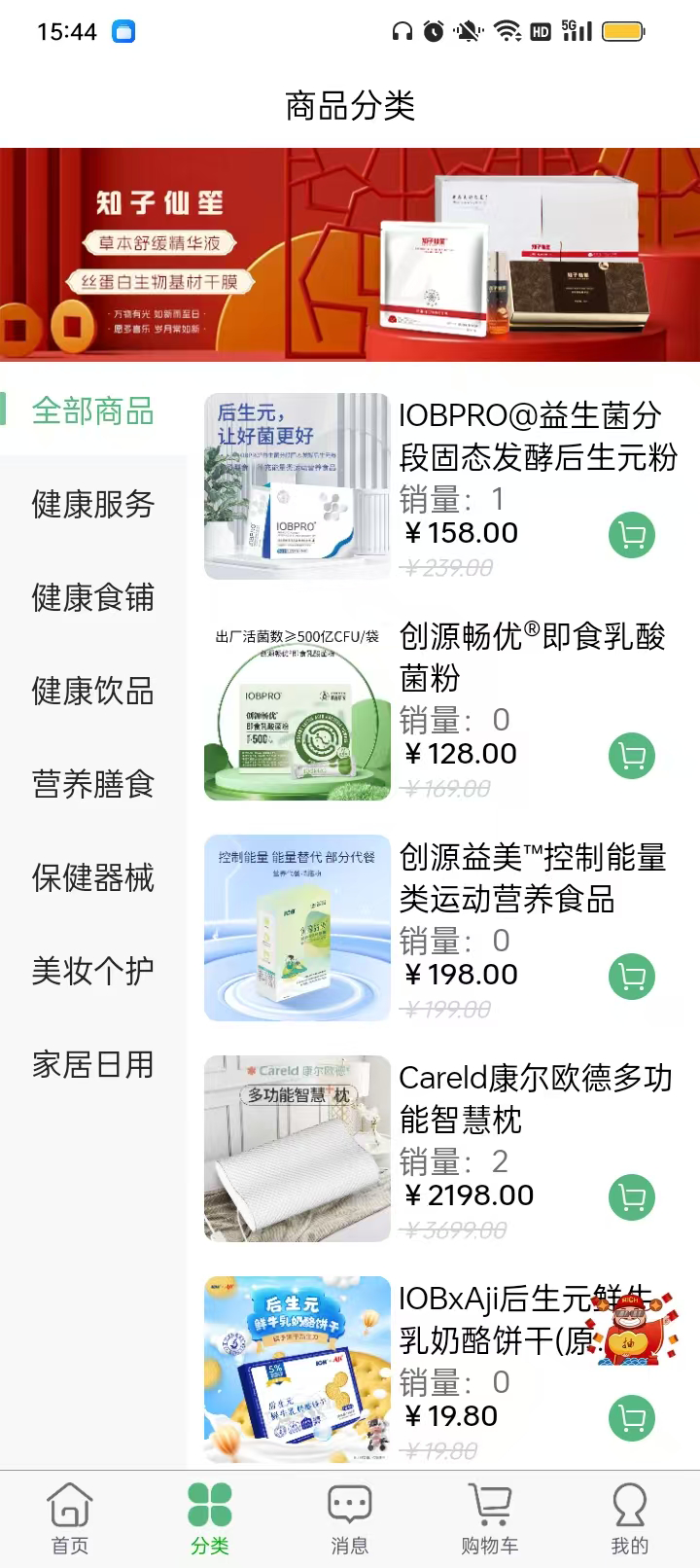The width and height of the screenshot is (700, 1568).
Task: Add IOBPRO@益生菌 后生元粉 to cart
Action: pyautogui.click(x=632, y=535)
